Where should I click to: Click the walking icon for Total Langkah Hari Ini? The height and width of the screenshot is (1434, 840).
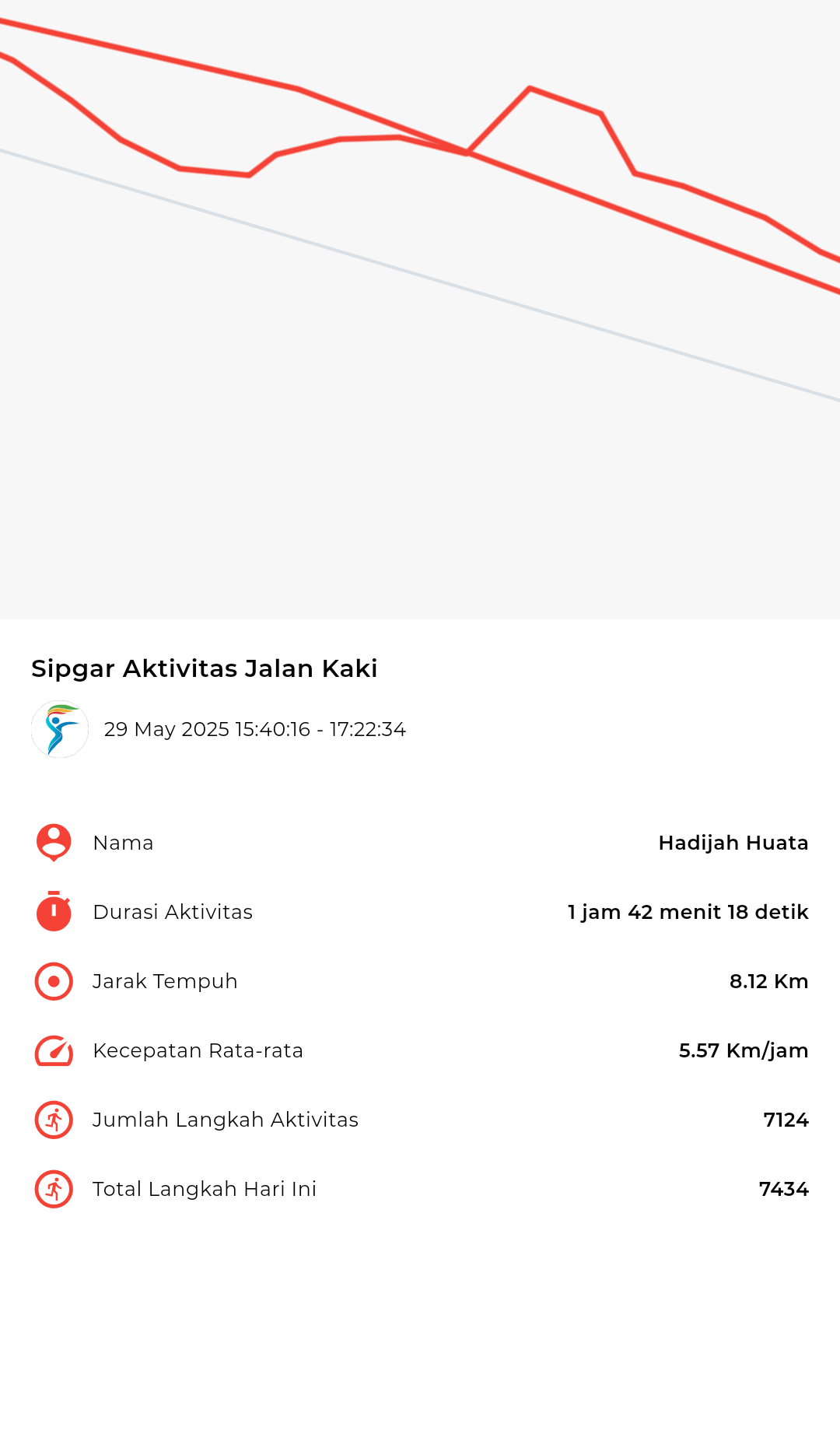point(53,1189)
